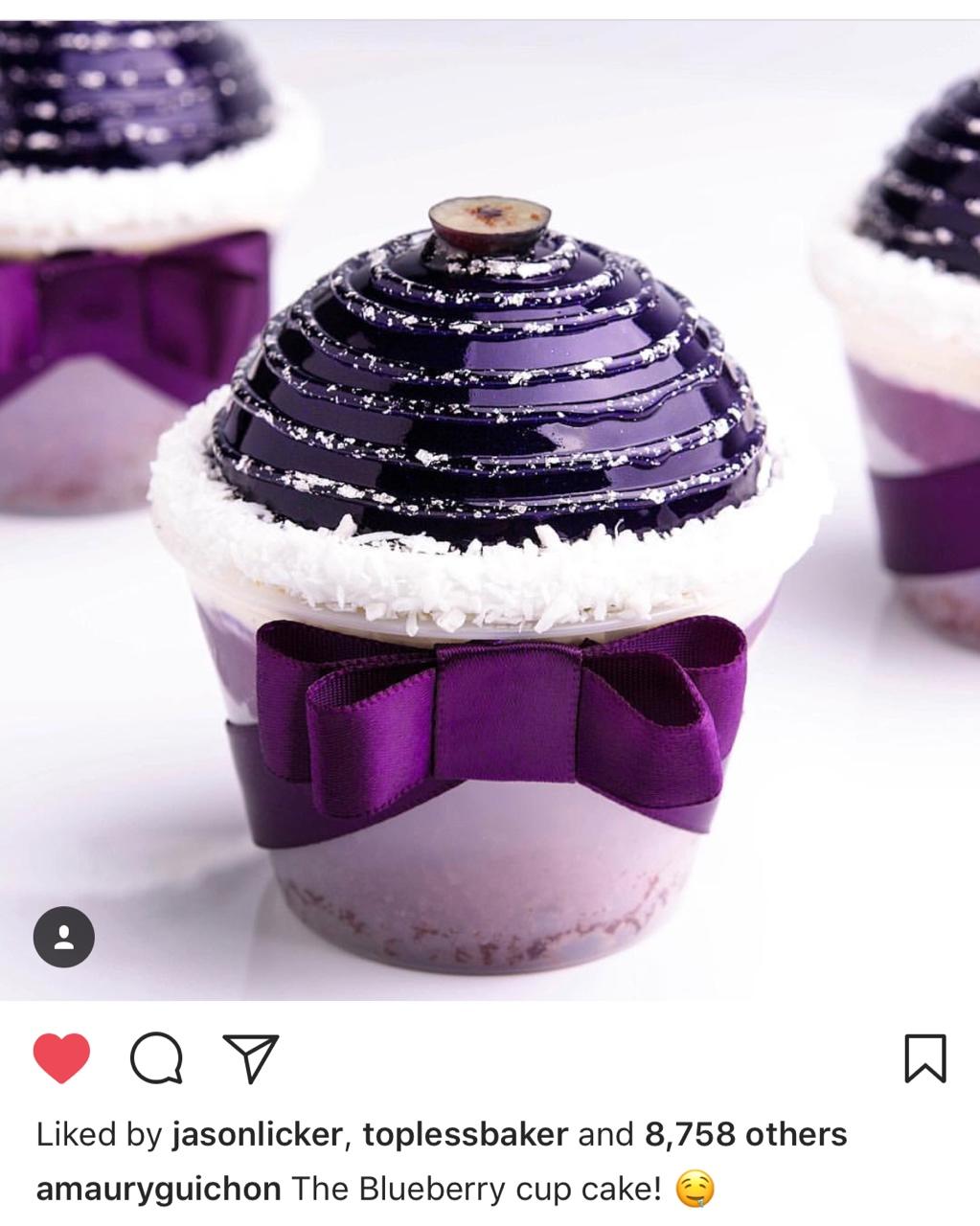980x1226 pixels.
Task: Show tagged people on the photo
Action: [x=64, y=936]
